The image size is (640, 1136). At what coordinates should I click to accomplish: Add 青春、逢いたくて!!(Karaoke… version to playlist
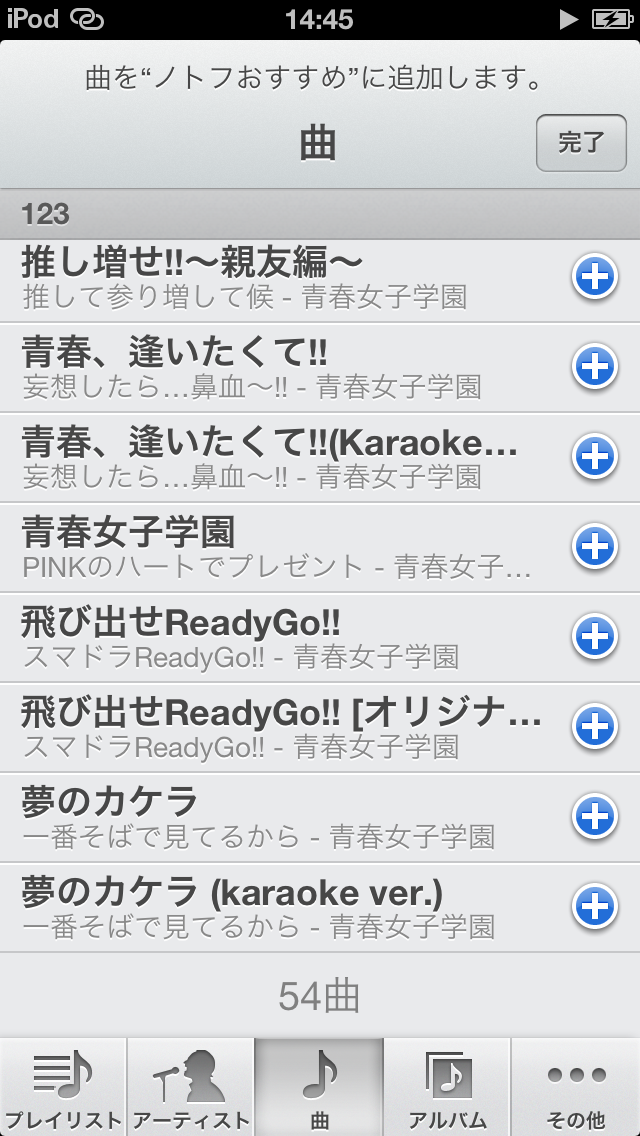click(595, 457)
